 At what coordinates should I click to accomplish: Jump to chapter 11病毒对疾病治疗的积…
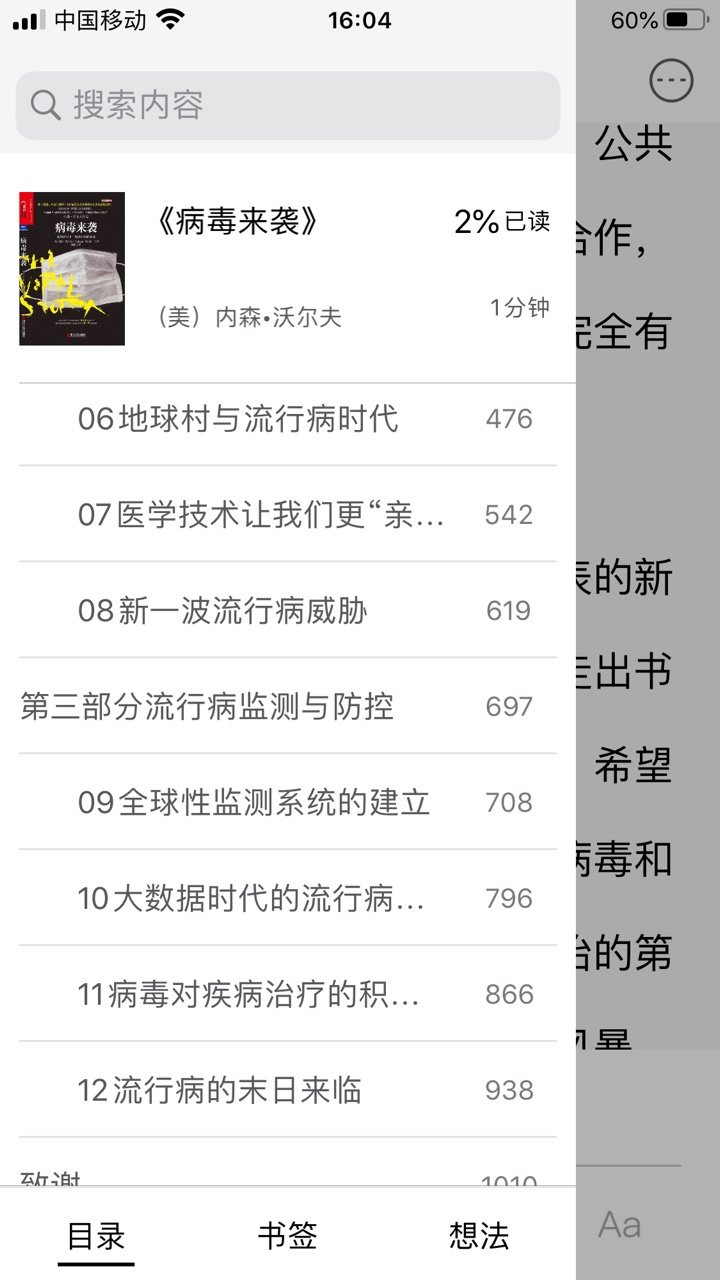[x=249, y=994]
